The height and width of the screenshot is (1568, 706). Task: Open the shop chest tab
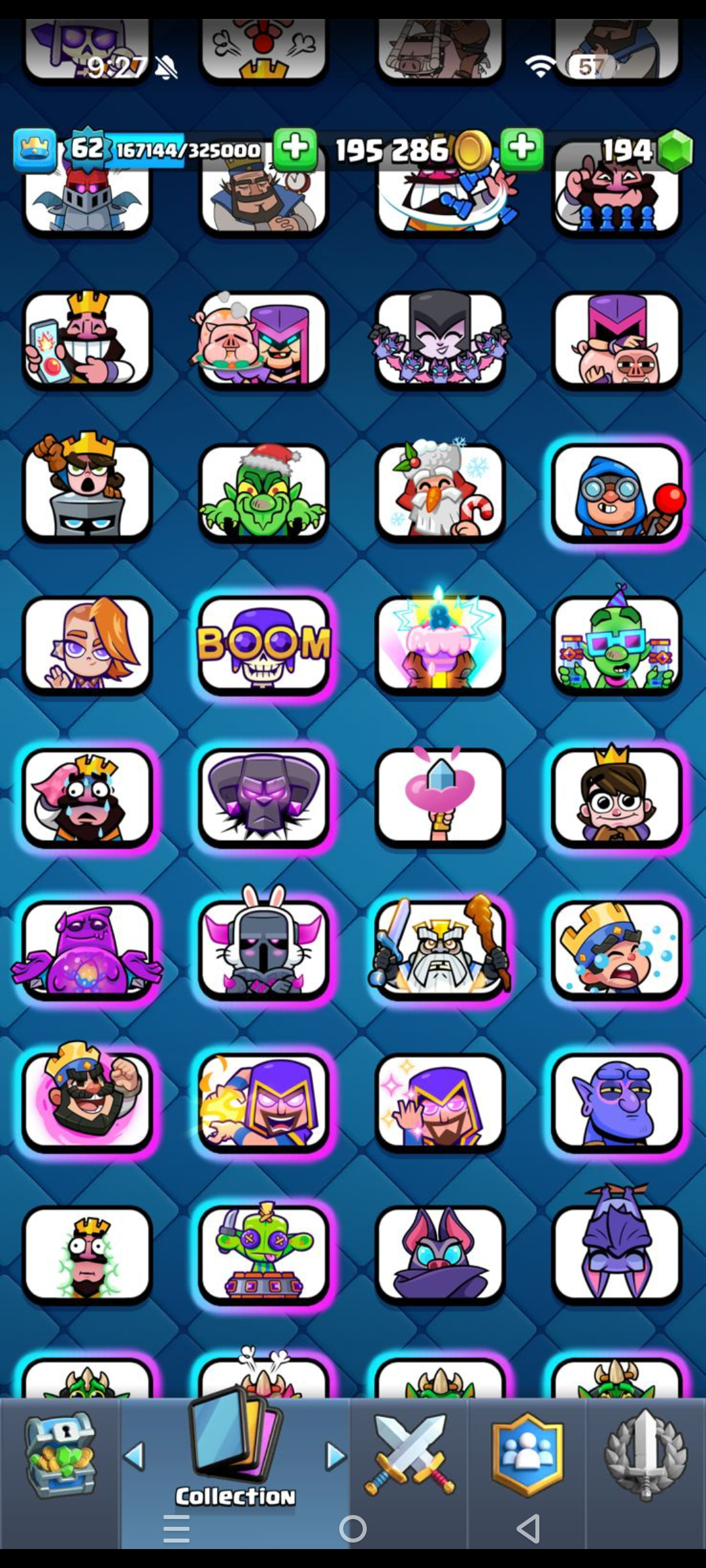(60, 1456)
